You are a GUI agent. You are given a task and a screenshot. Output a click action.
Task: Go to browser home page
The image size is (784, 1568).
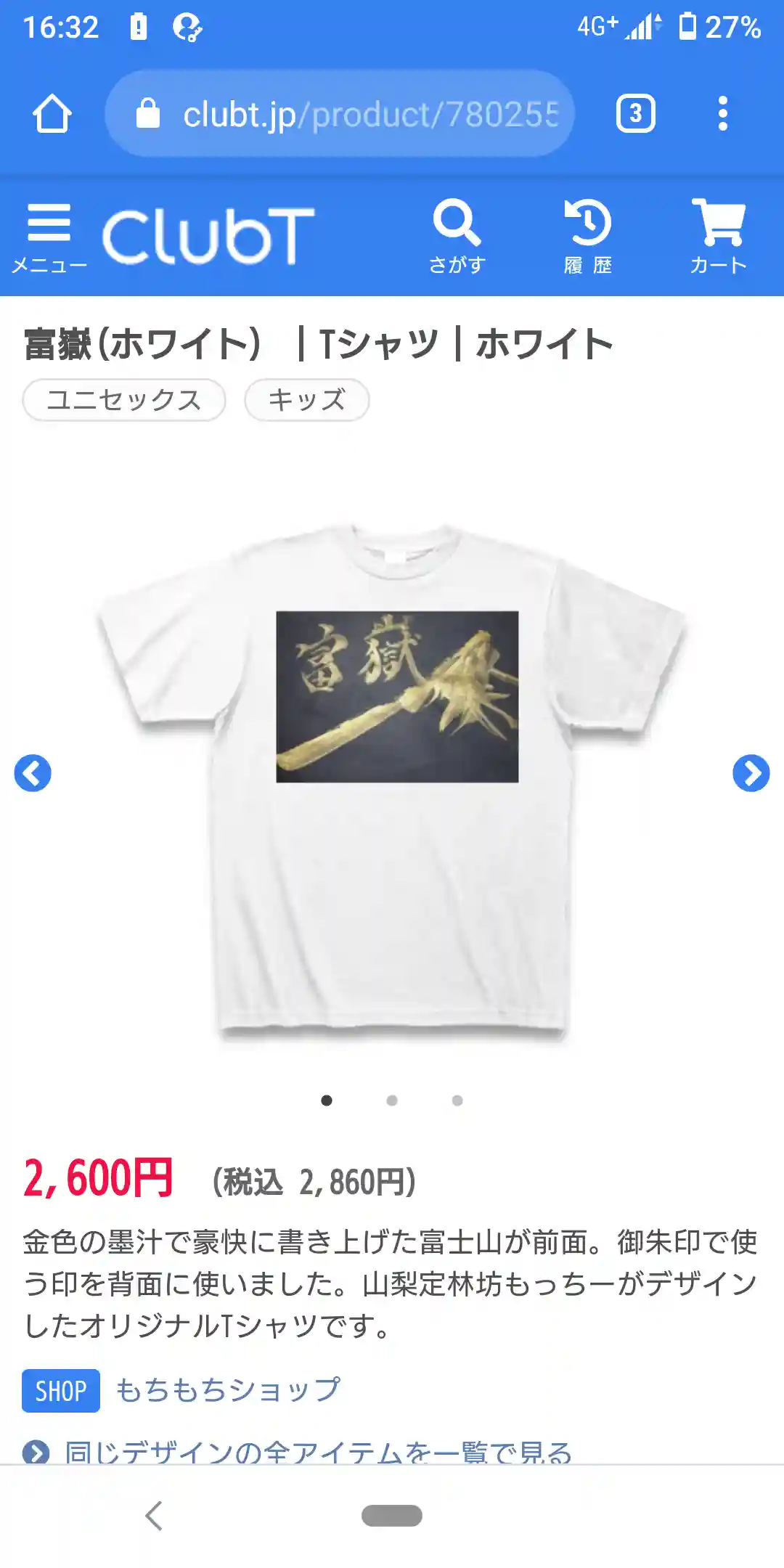click(52, 114)
